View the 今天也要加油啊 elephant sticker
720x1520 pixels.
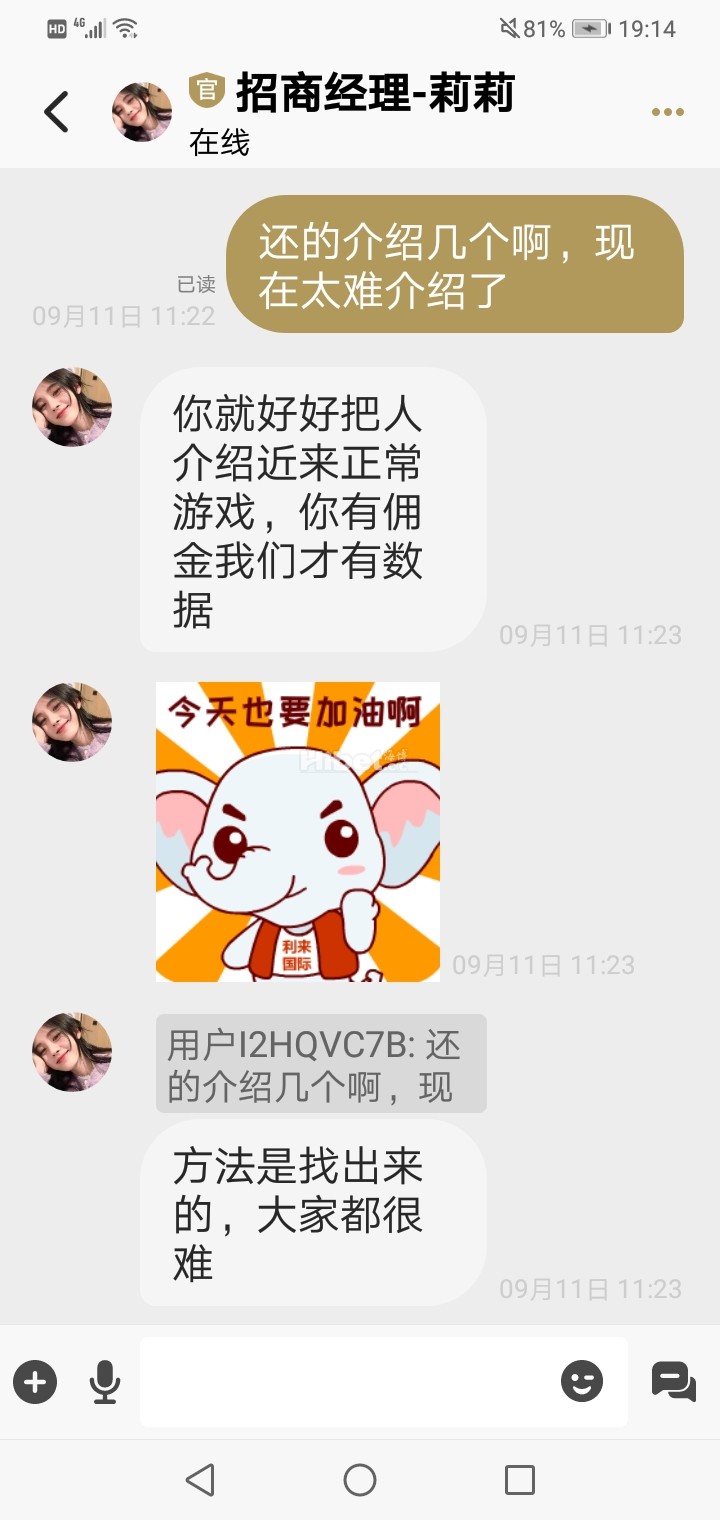point(297,832)
